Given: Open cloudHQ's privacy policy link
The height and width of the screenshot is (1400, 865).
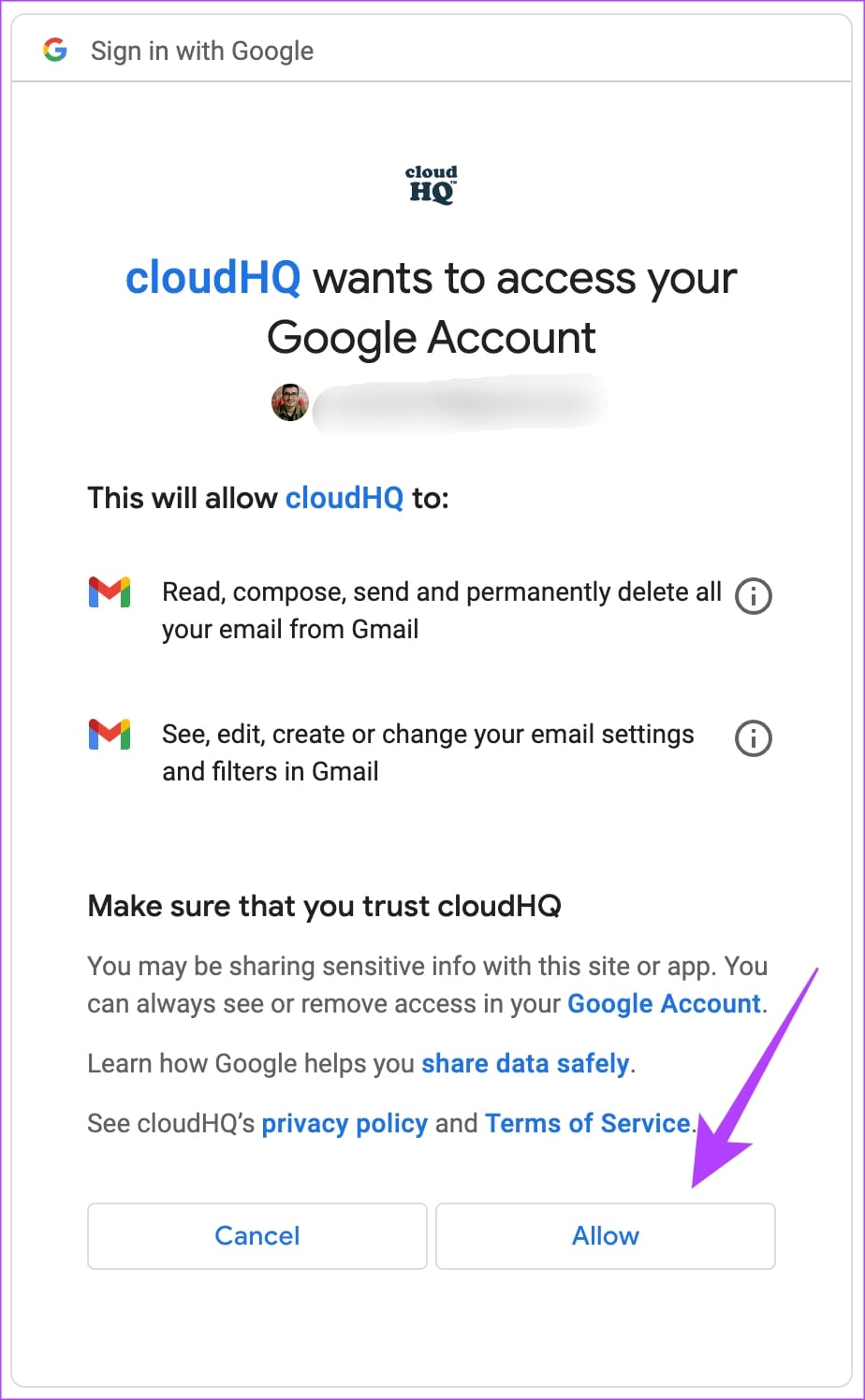Looking at the screenshot, I should pyautogui.click(x=345, y=1123).
